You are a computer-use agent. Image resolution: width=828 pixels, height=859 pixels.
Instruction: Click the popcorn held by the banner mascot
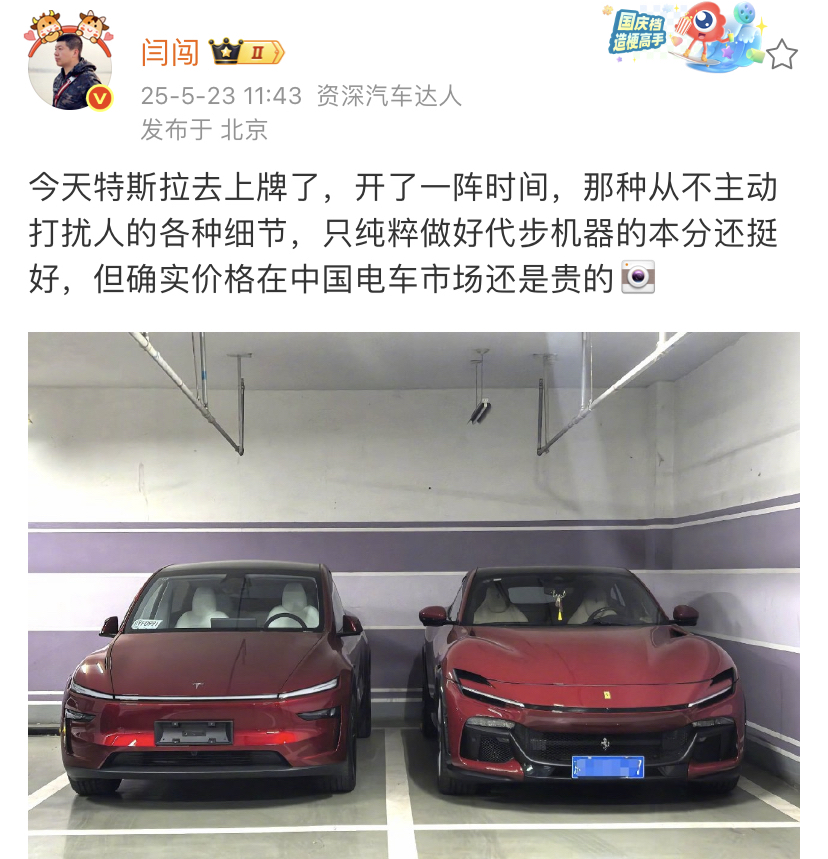[x=685, y=27]
